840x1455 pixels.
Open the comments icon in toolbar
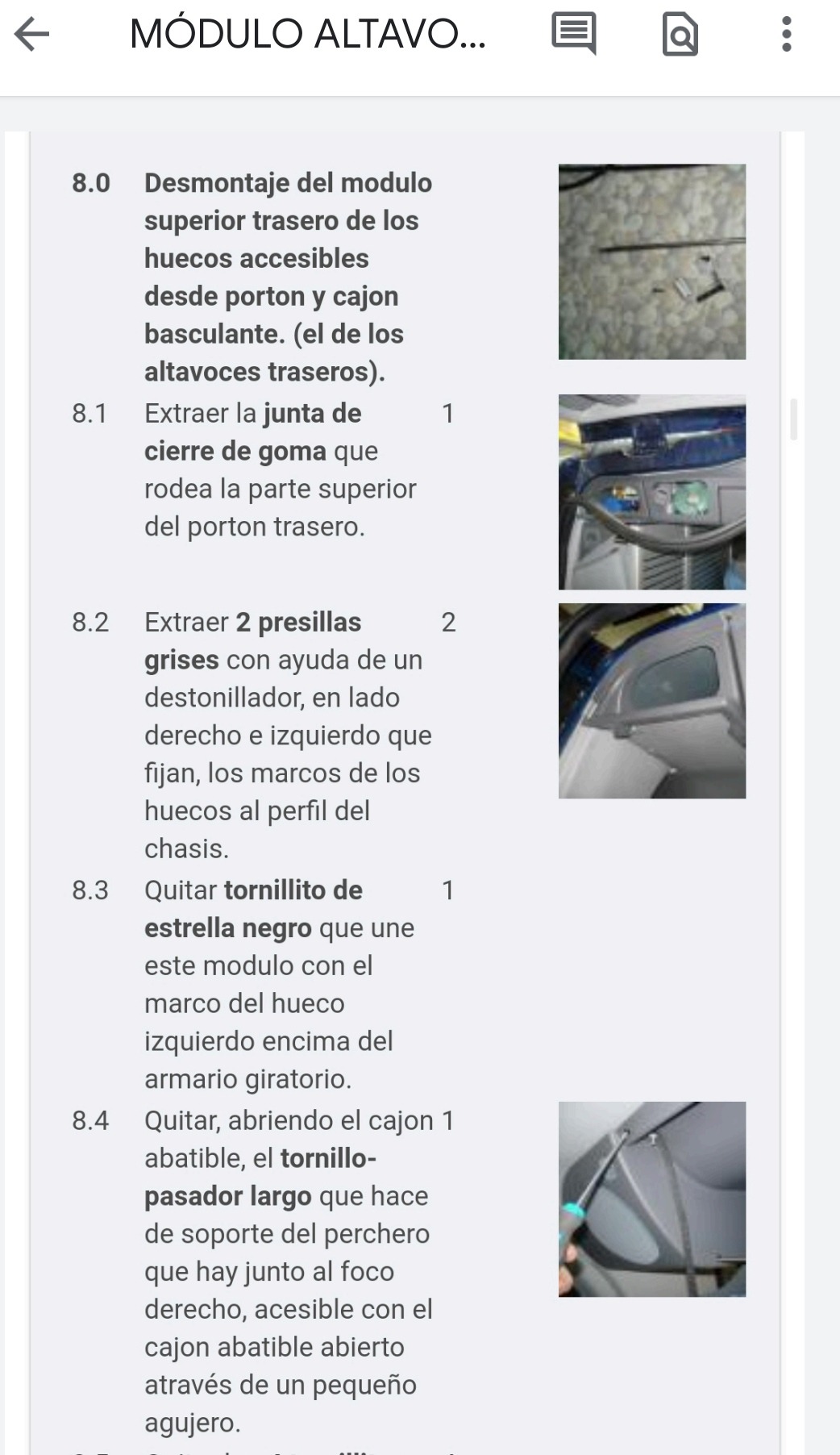coord(574,34)
